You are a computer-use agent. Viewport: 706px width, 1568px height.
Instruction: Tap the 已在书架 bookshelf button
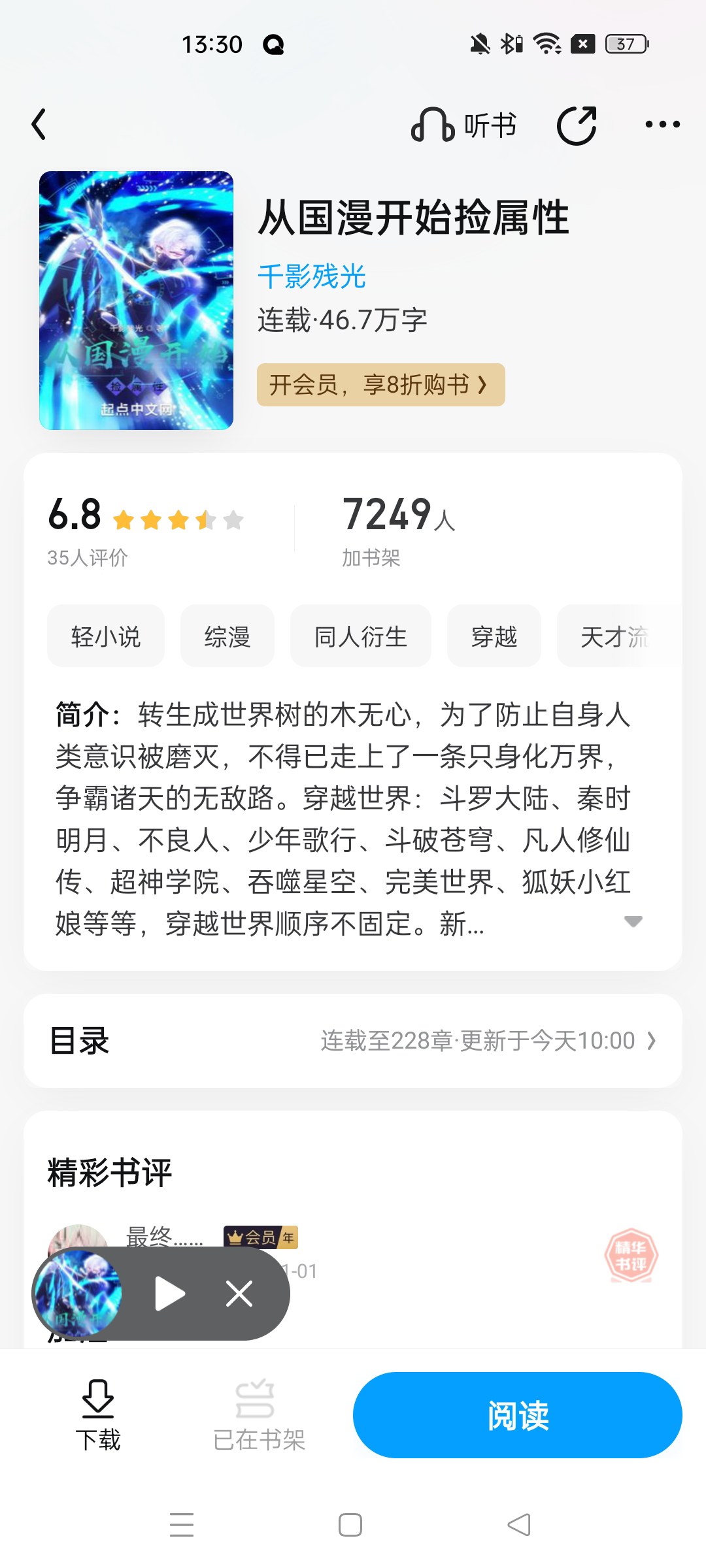pos(259,1416)
